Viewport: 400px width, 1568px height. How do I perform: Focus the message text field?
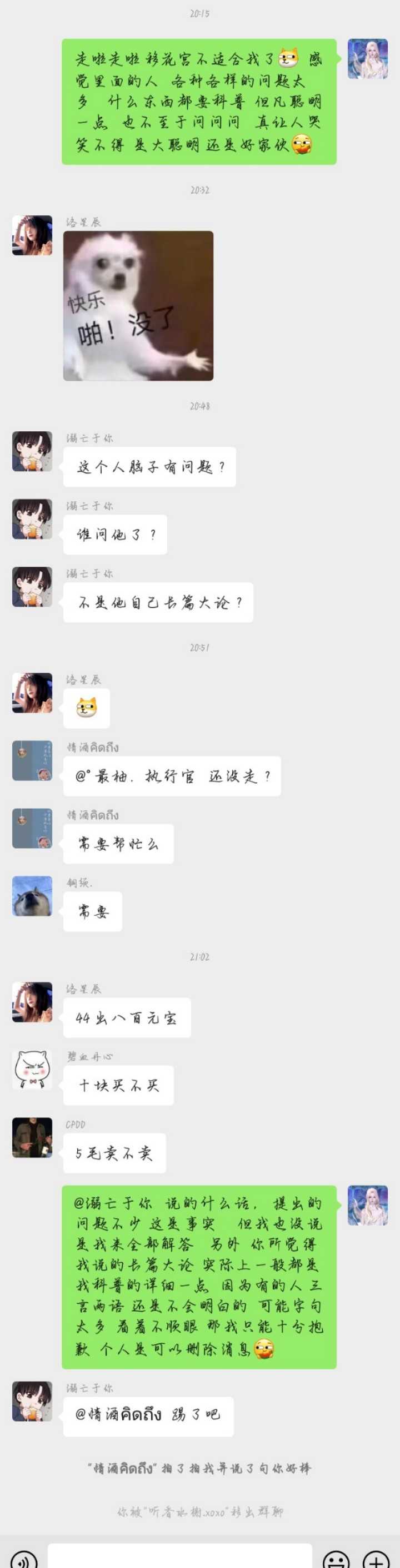179,1557
